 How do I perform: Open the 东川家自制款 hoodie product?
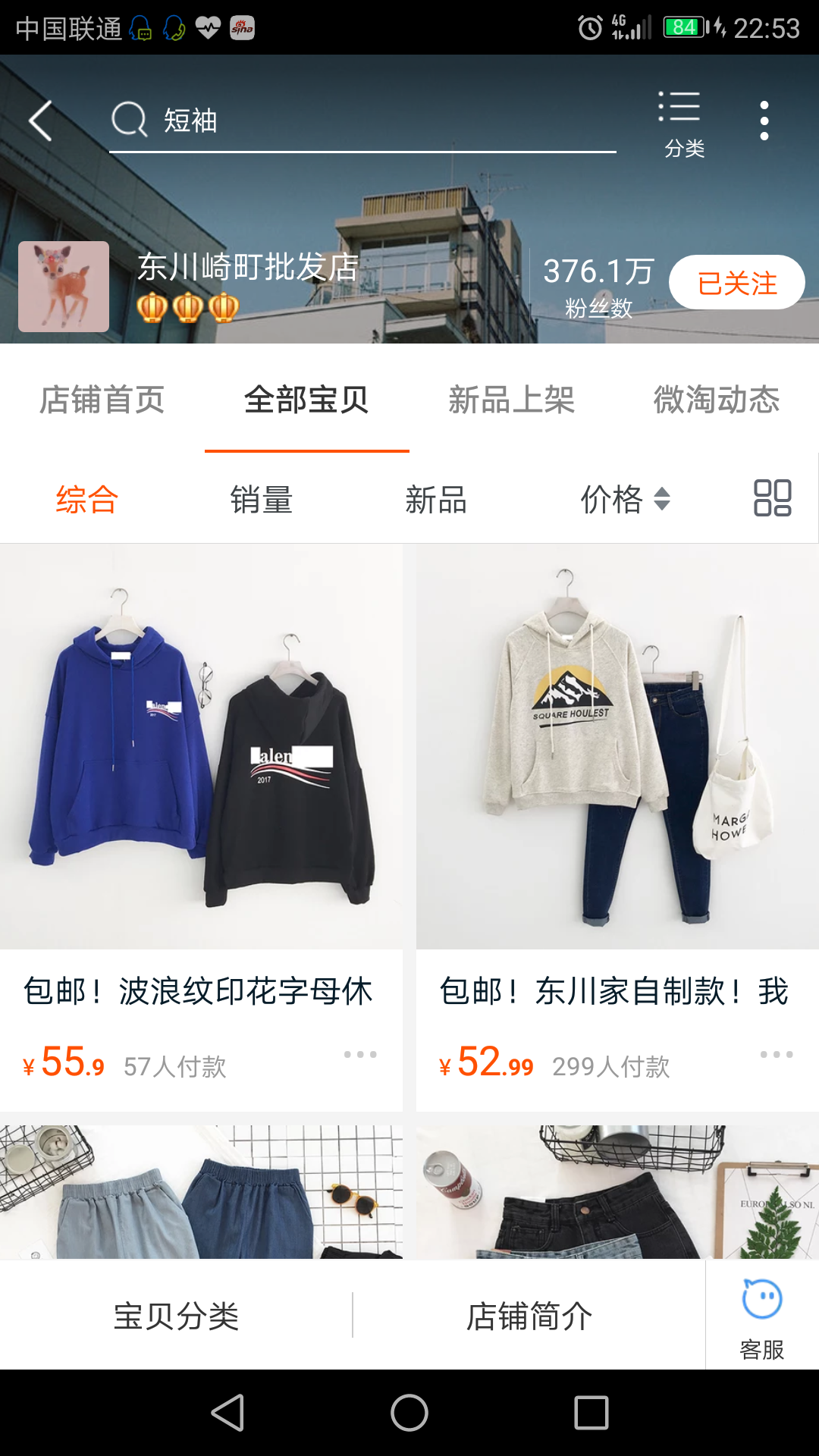click(617, 747)
